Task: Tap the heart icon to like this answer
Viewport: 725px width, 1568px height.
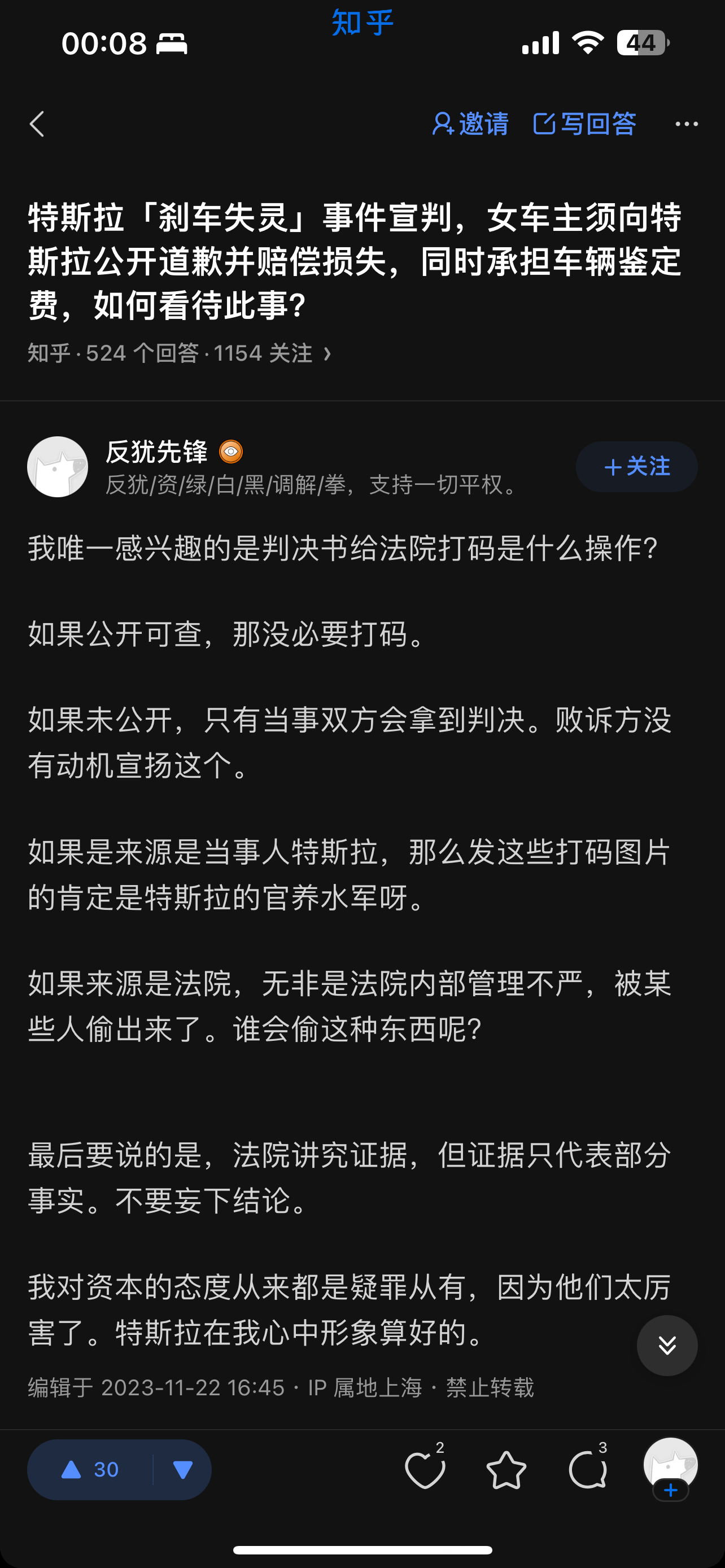Action: tap(426, 1469)
